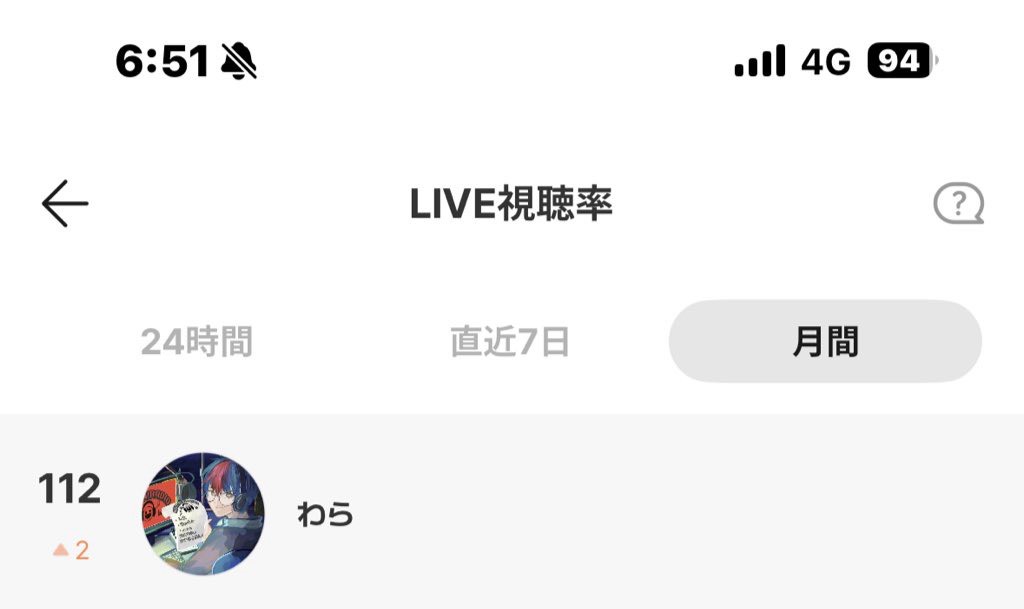Select the 月間 tab

(x=825, y=342)
